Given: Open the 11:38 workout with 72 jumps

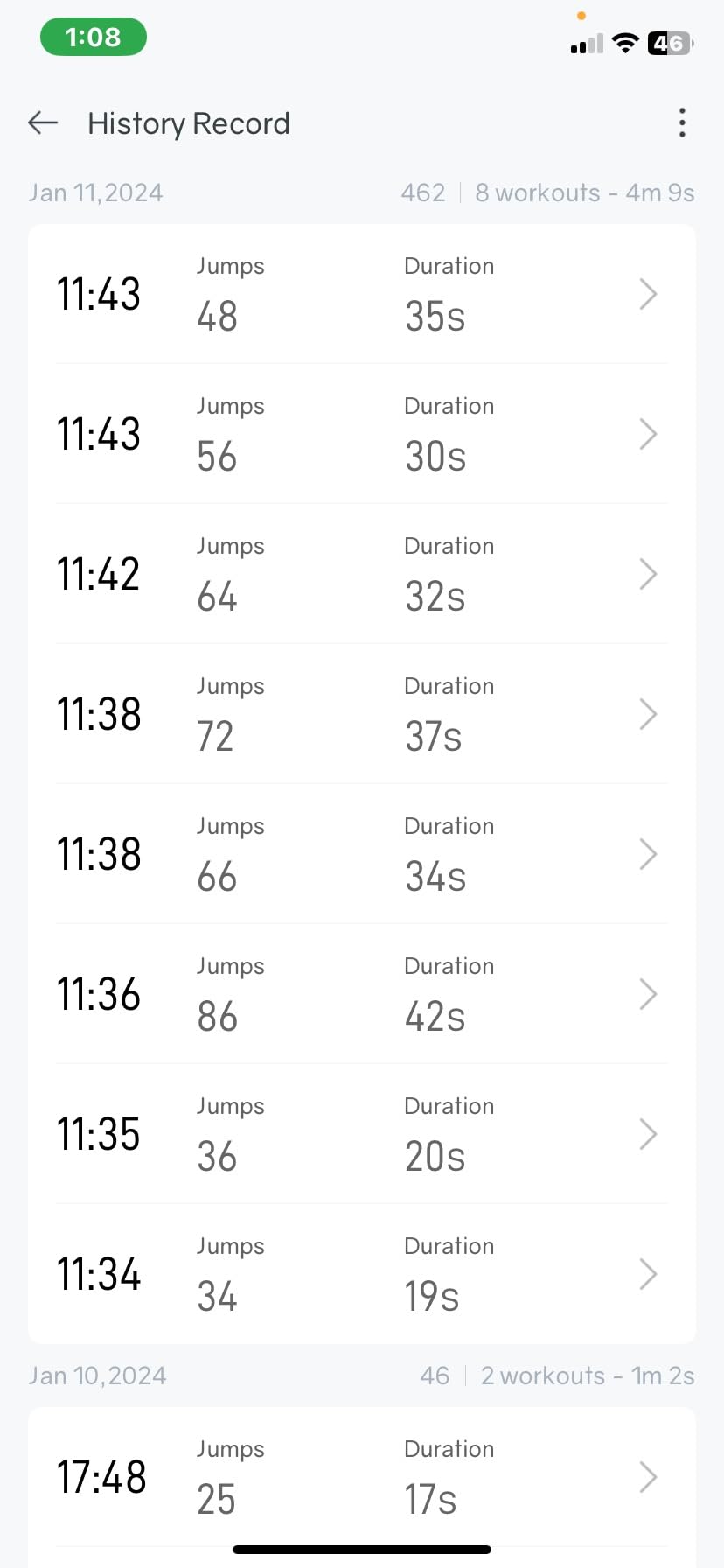Looking at the screenshot, I should point(362,714).
